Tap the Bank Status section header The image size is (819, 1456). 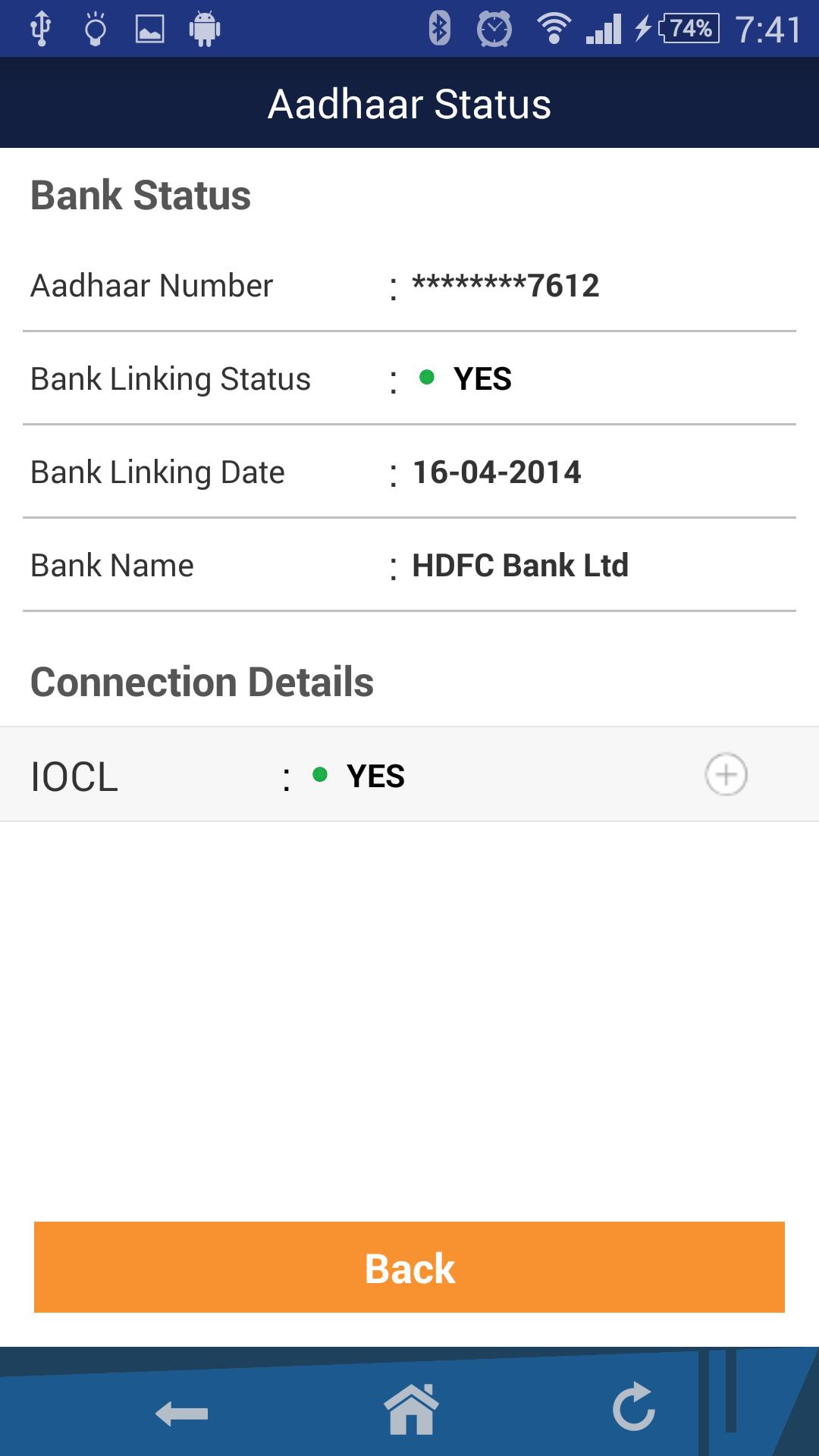140,195
